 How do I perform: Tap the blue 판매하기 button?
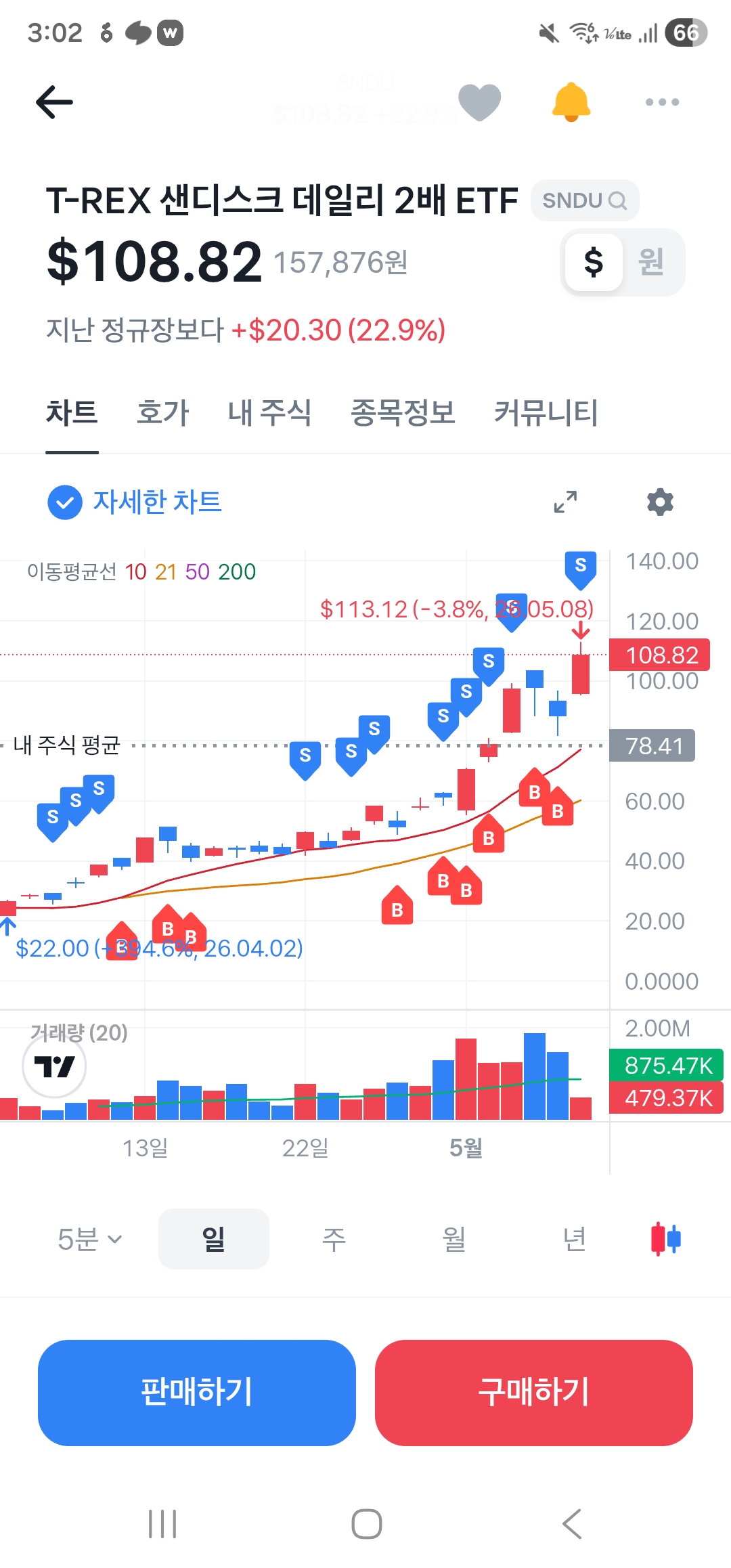pos(197,1393)
